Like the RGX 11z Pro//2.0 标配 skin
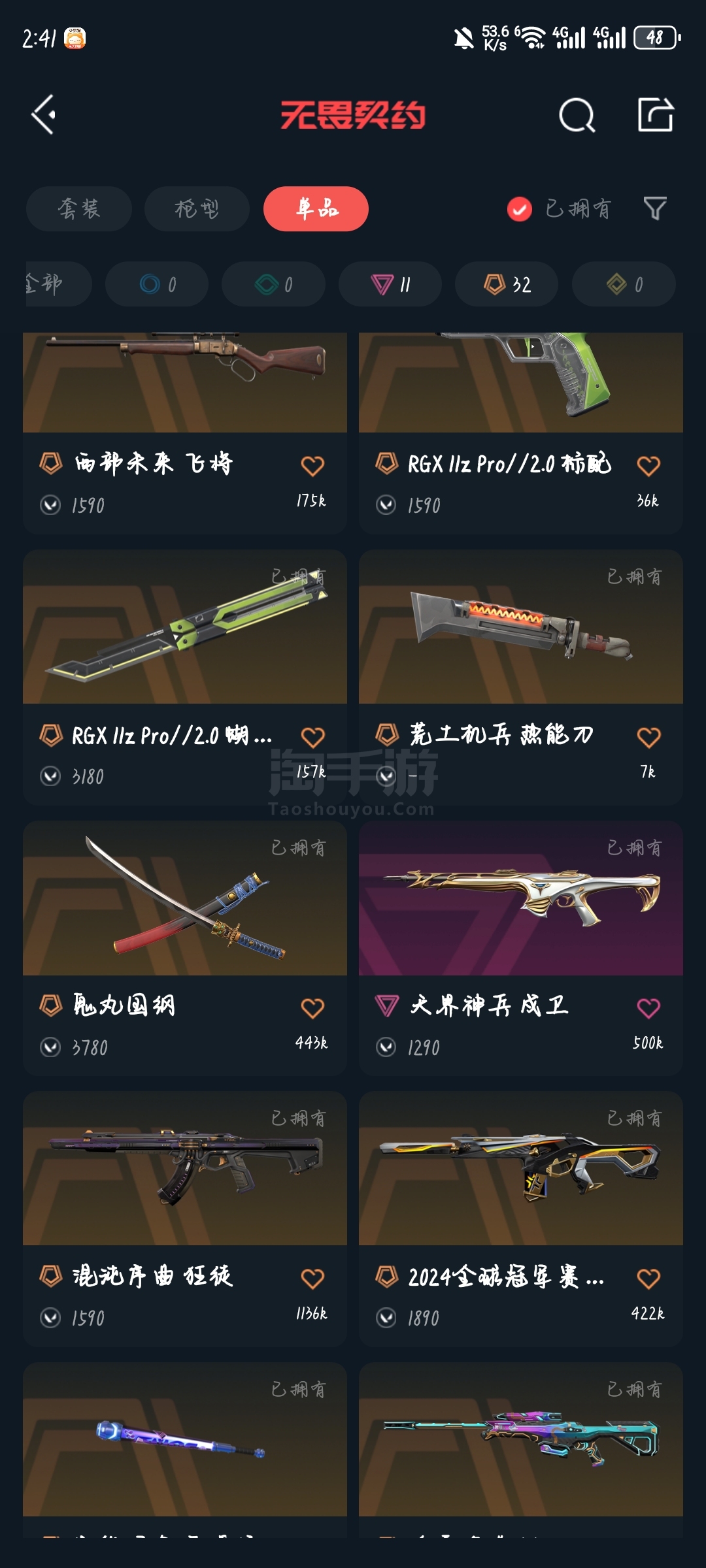706x1568 pixels. point(648,466)
